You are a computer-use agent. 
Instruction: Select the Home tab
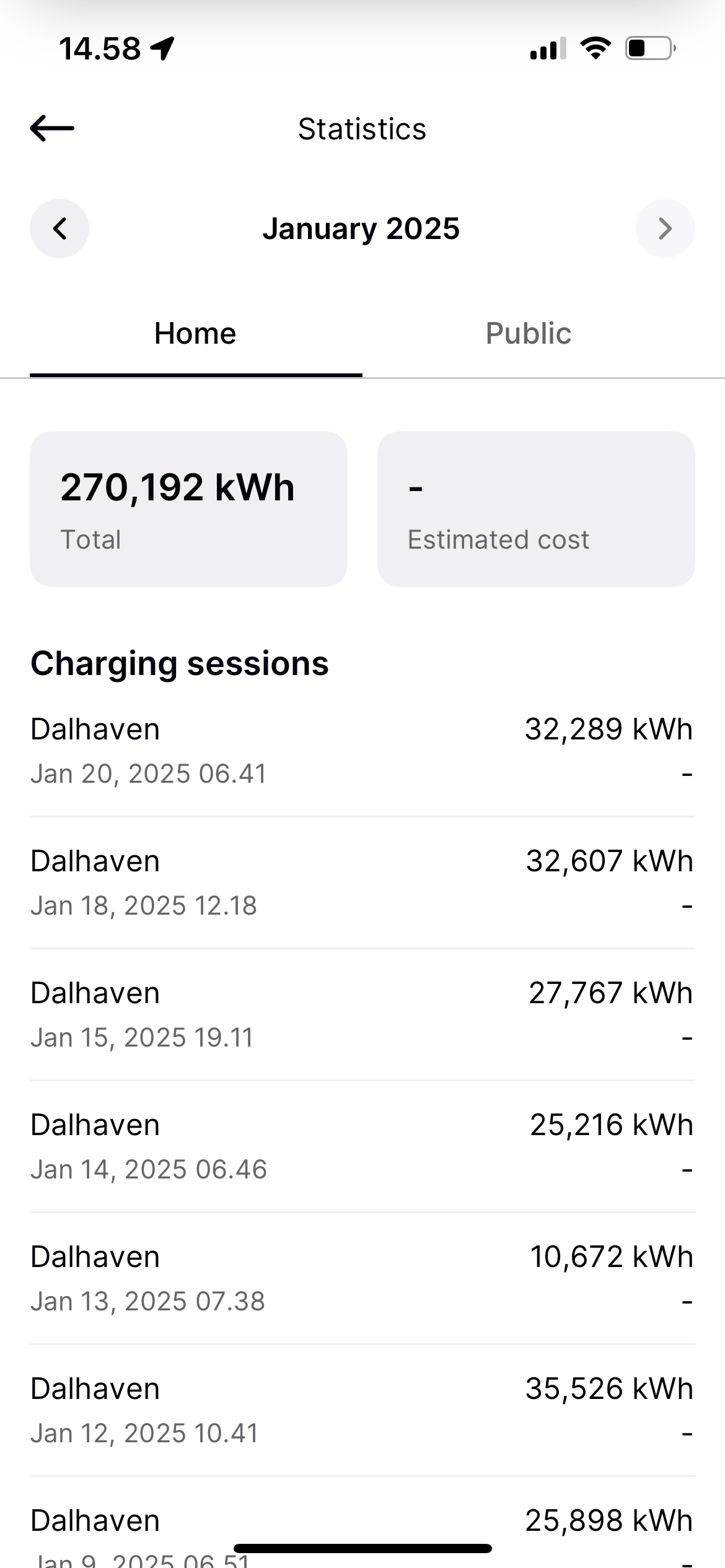pyautogui.click(x=195, y=334)
